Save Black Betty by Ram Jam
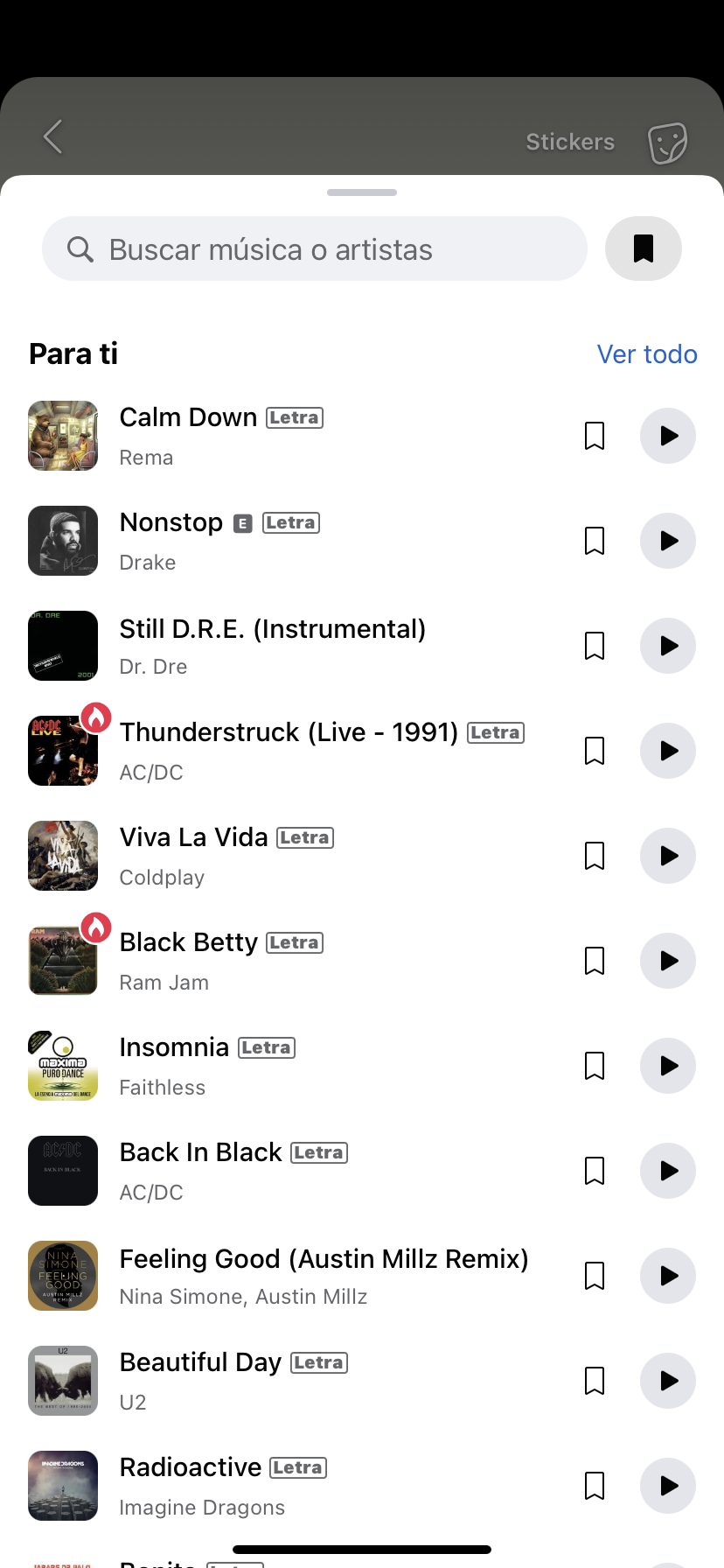The image size is (724, 1568). tap(595, 961)
